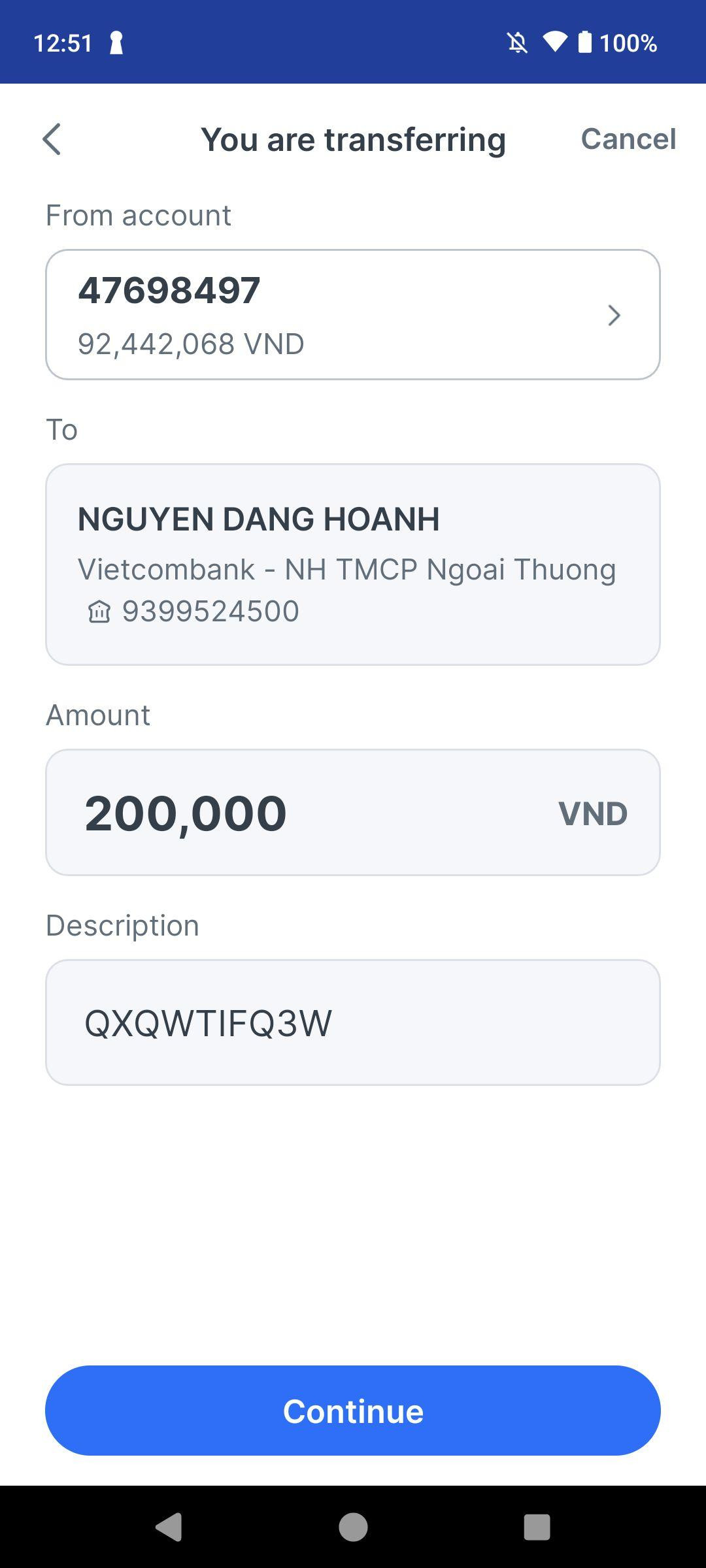The height and width of the screenshot is (1568, 706).
Task: Go back with the top-left arrow
Action: pyautogui.click(x=52, y=139)
